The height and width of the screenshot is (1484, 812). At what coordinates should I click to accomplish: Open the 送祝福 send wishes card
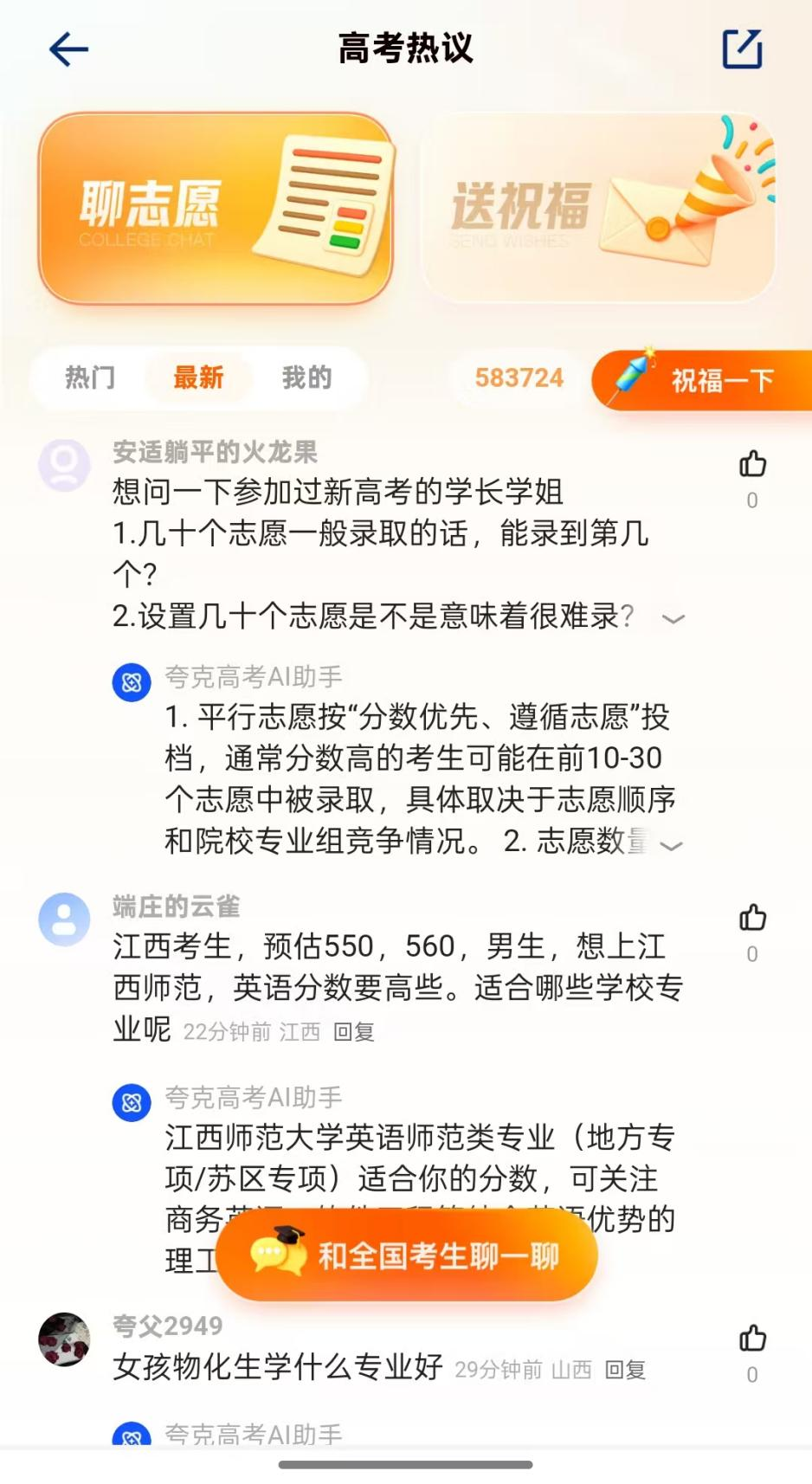coord(597,209)
